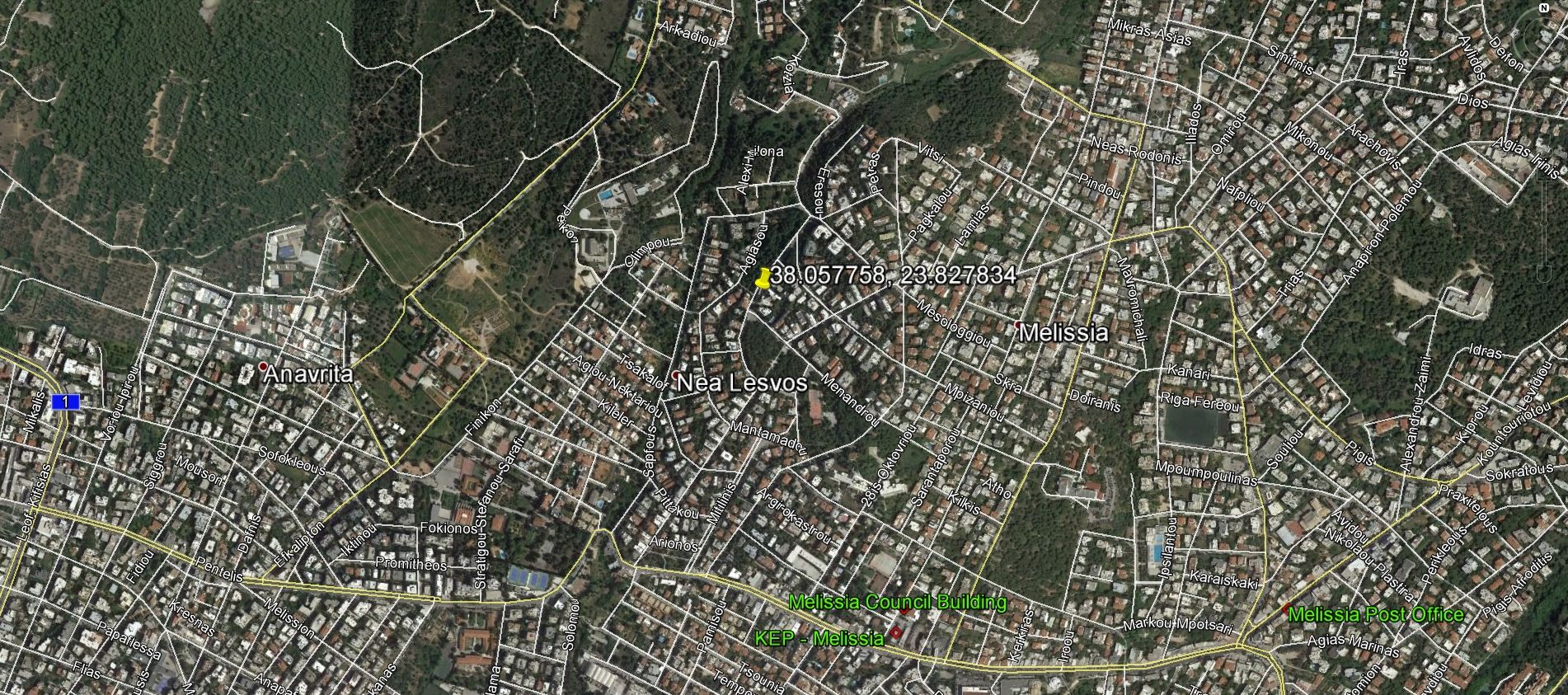
Task: Select the Melissia Council Building placemark
Action: (904, 609)
